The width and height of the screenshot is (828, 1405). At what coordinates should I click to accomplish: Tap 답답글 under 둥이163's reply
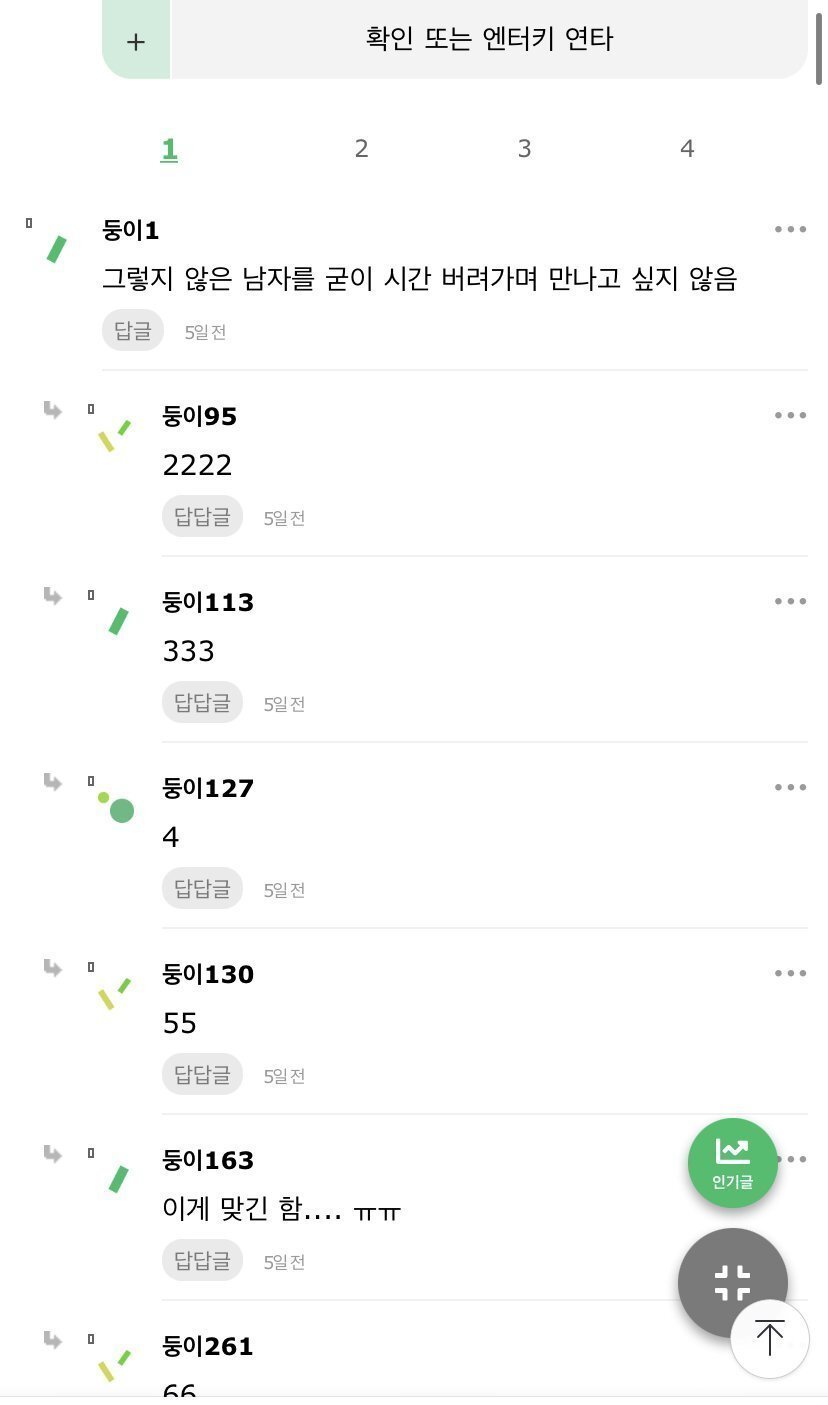point(202,1261)
